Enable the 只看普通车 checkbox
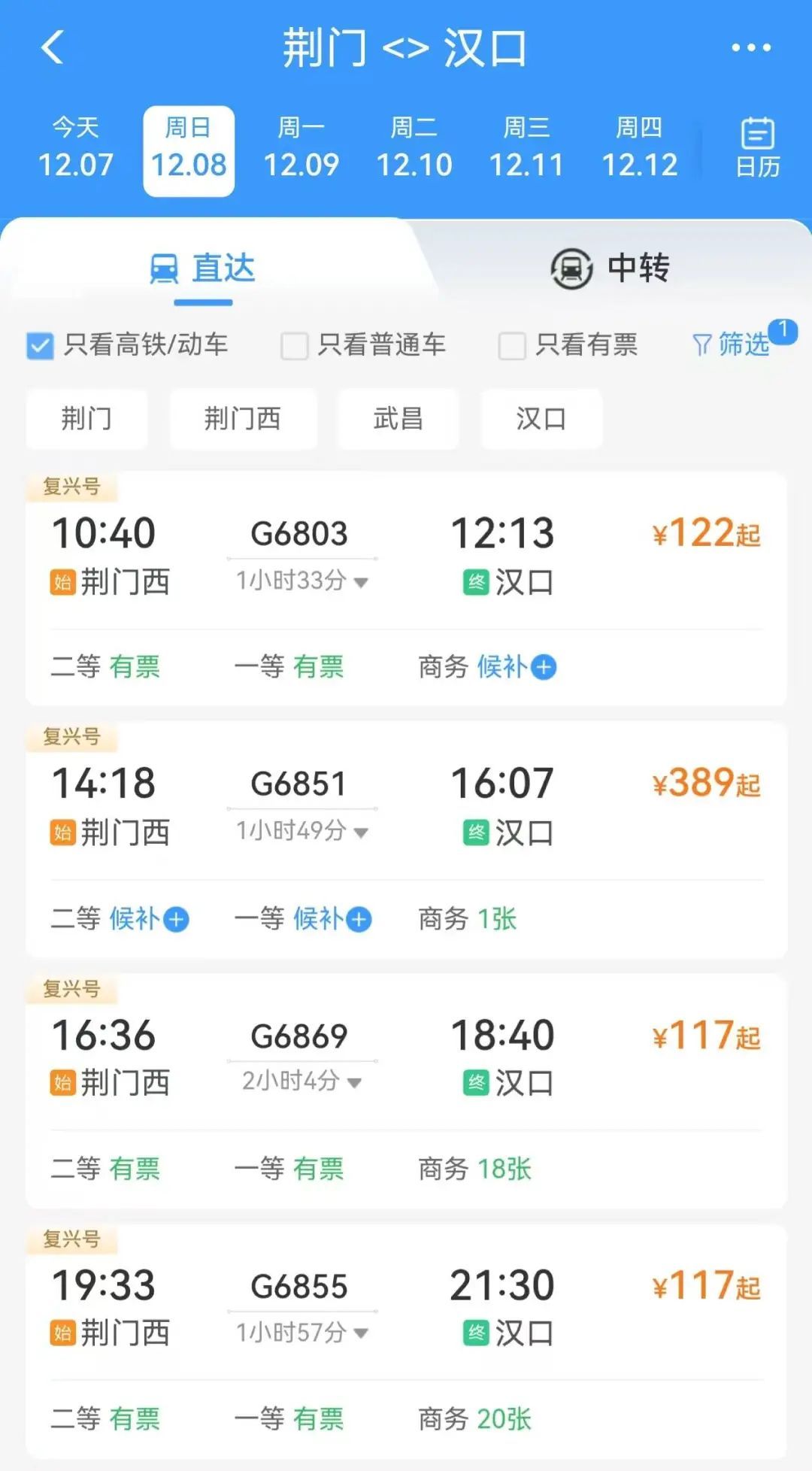The image size is (812, 1471). tap(293, 345)
